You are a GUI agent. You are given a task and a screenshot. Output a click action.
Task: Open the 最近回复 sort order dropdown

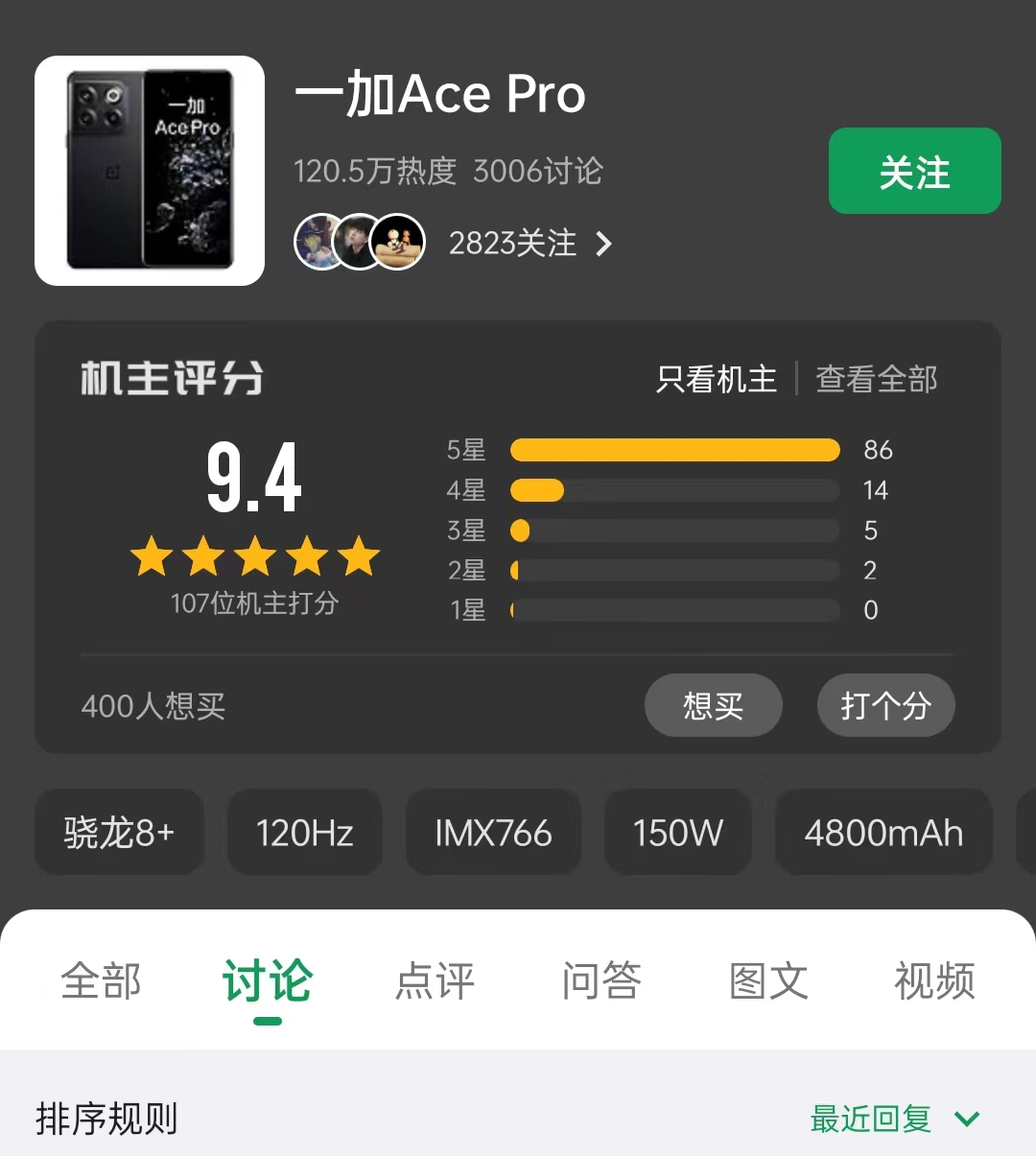coord(869,1119)
